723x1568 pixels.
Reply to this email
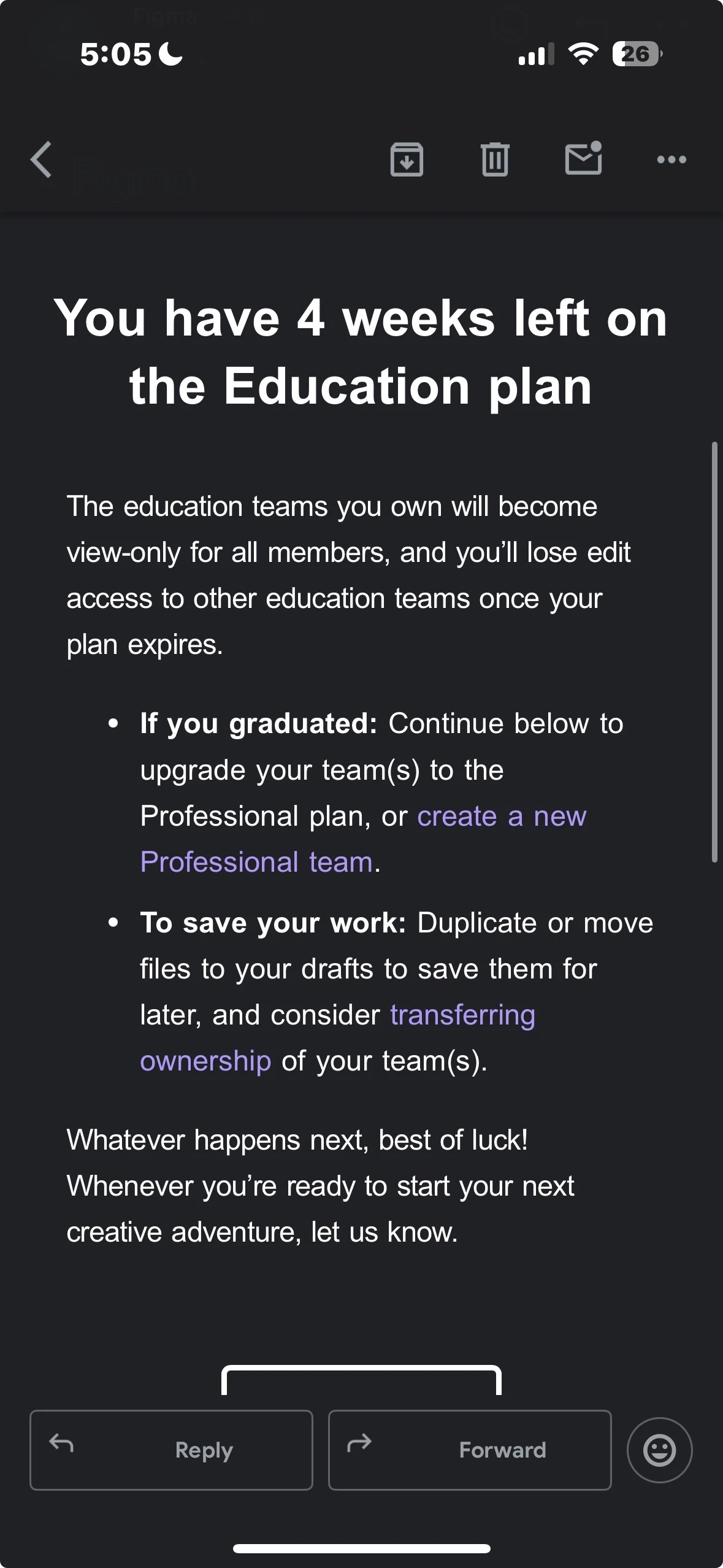(171, 1450)
